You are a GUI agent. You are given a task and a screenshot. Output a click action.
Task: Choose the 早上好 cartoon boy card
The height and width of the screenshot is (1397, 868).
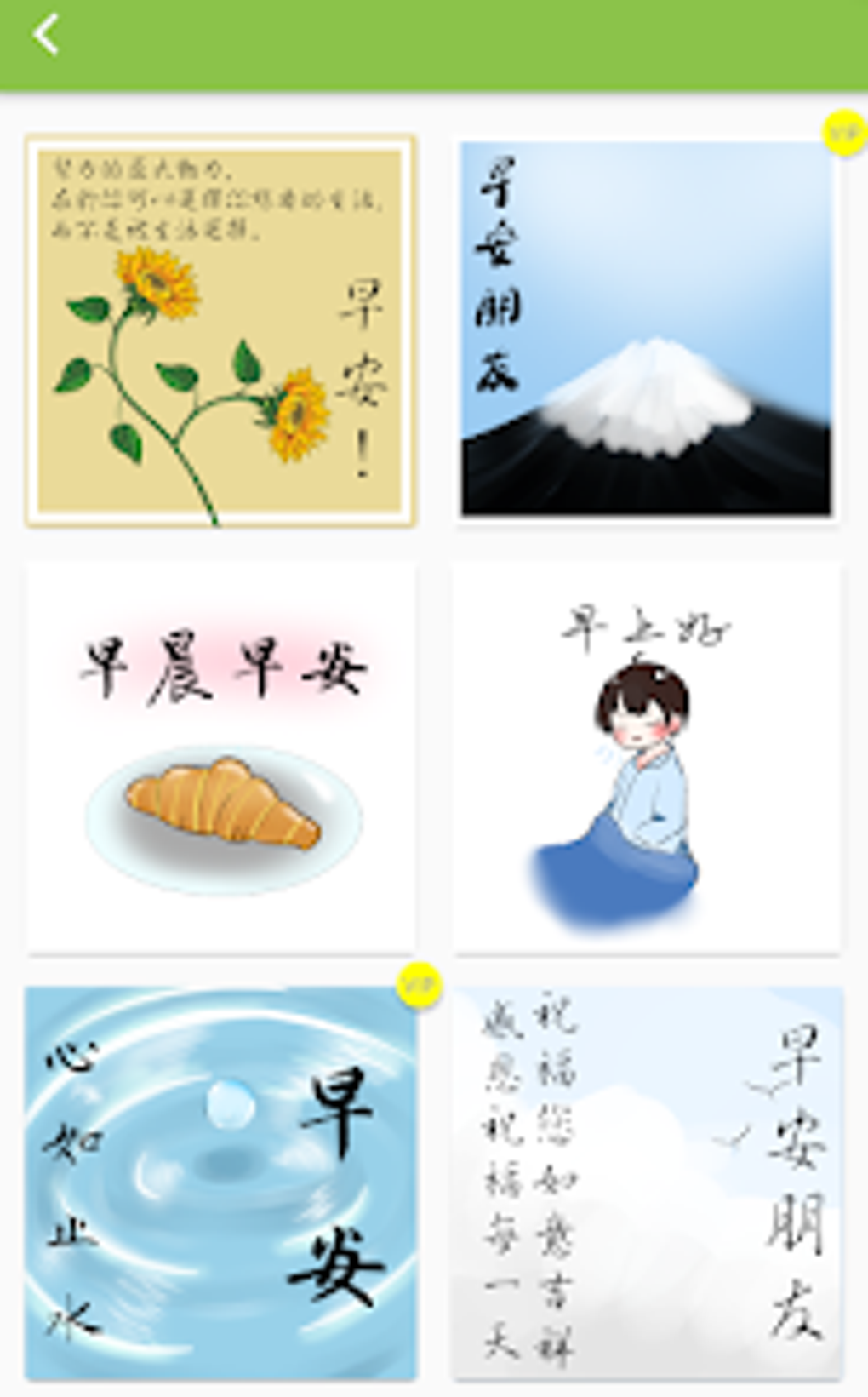646,756
